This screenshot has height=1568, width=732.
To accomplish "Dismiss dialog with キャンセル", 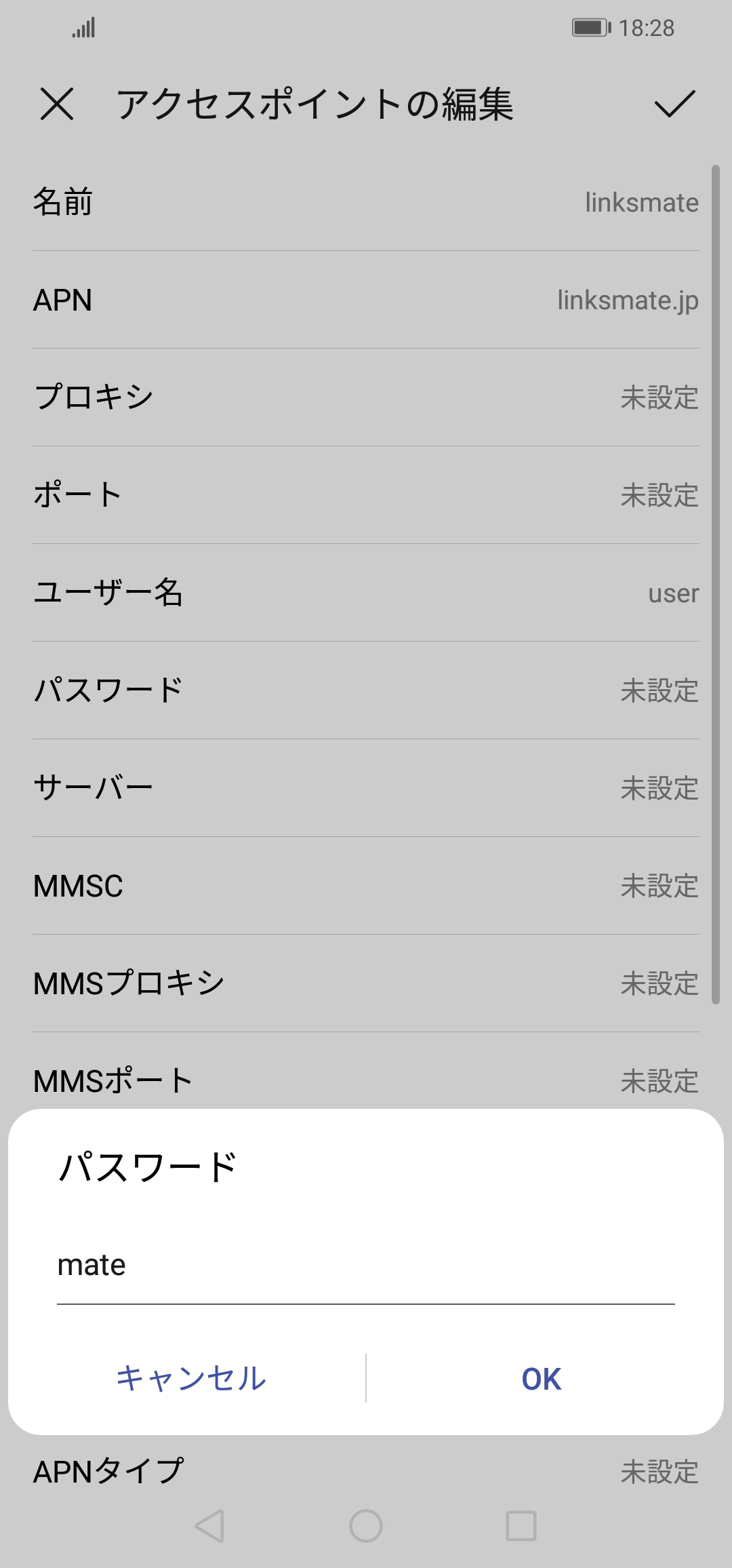I will point(192,1378).
